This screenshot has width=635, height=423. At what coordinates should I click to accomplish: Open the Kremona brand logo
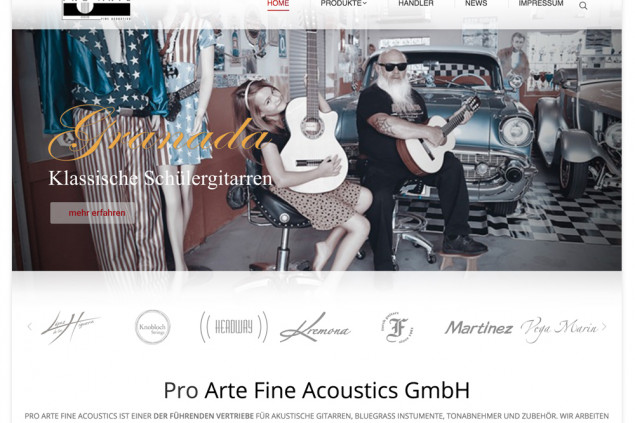pos(315,327)
